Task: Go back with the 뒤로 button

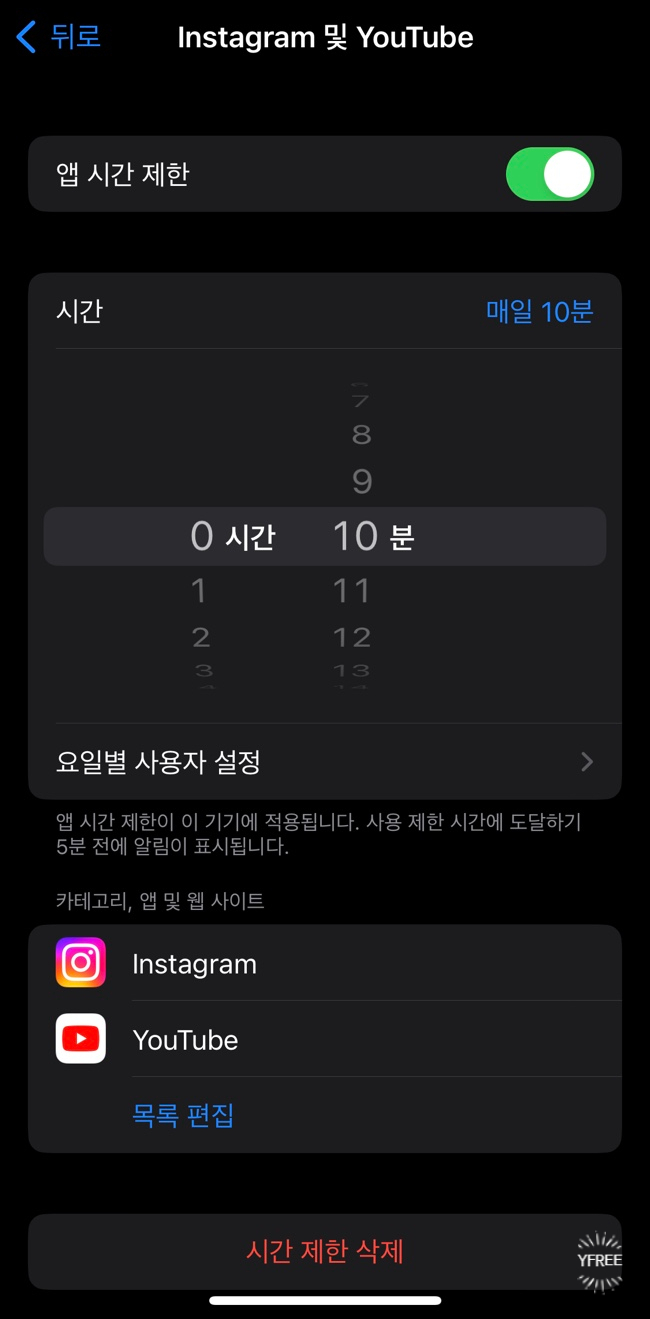Action: tap(59, 37)
